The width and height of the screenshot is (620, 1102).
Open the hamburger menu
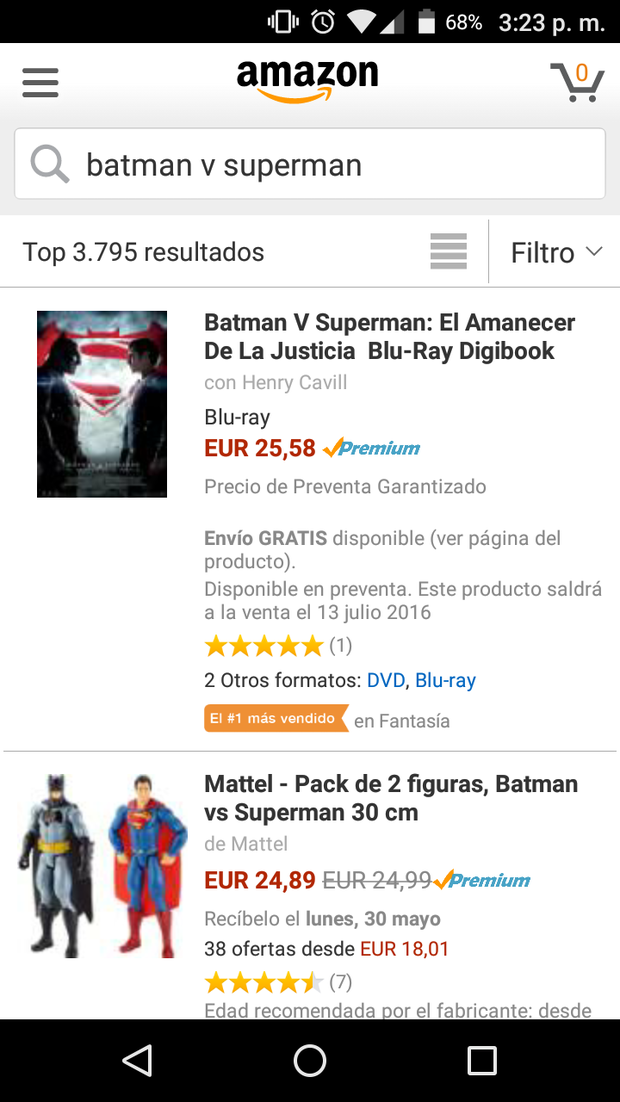coord(40,81)
